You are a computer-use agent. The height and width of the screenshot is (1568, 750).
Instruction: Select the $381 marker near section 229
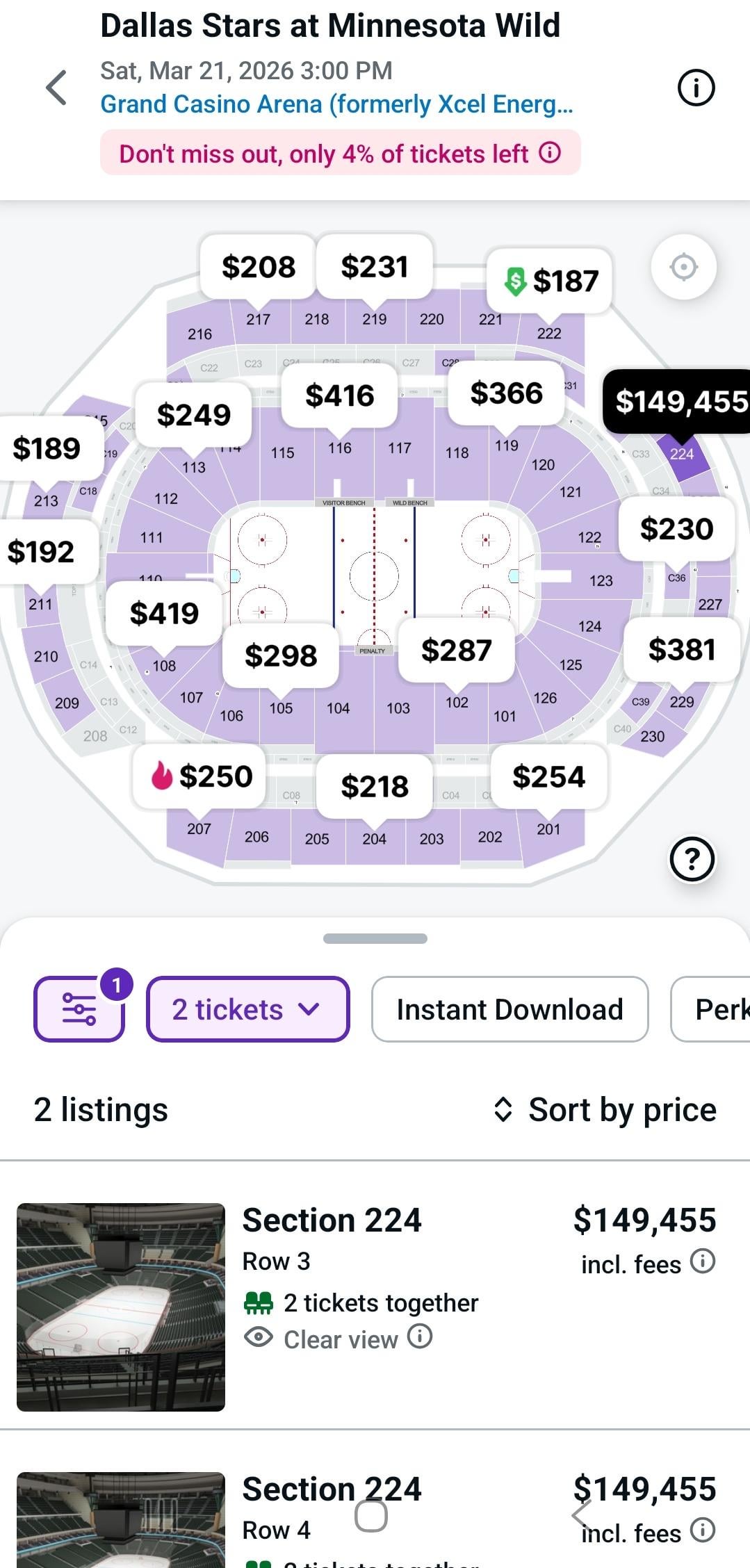pyautogui.click(x=681, y=649)
